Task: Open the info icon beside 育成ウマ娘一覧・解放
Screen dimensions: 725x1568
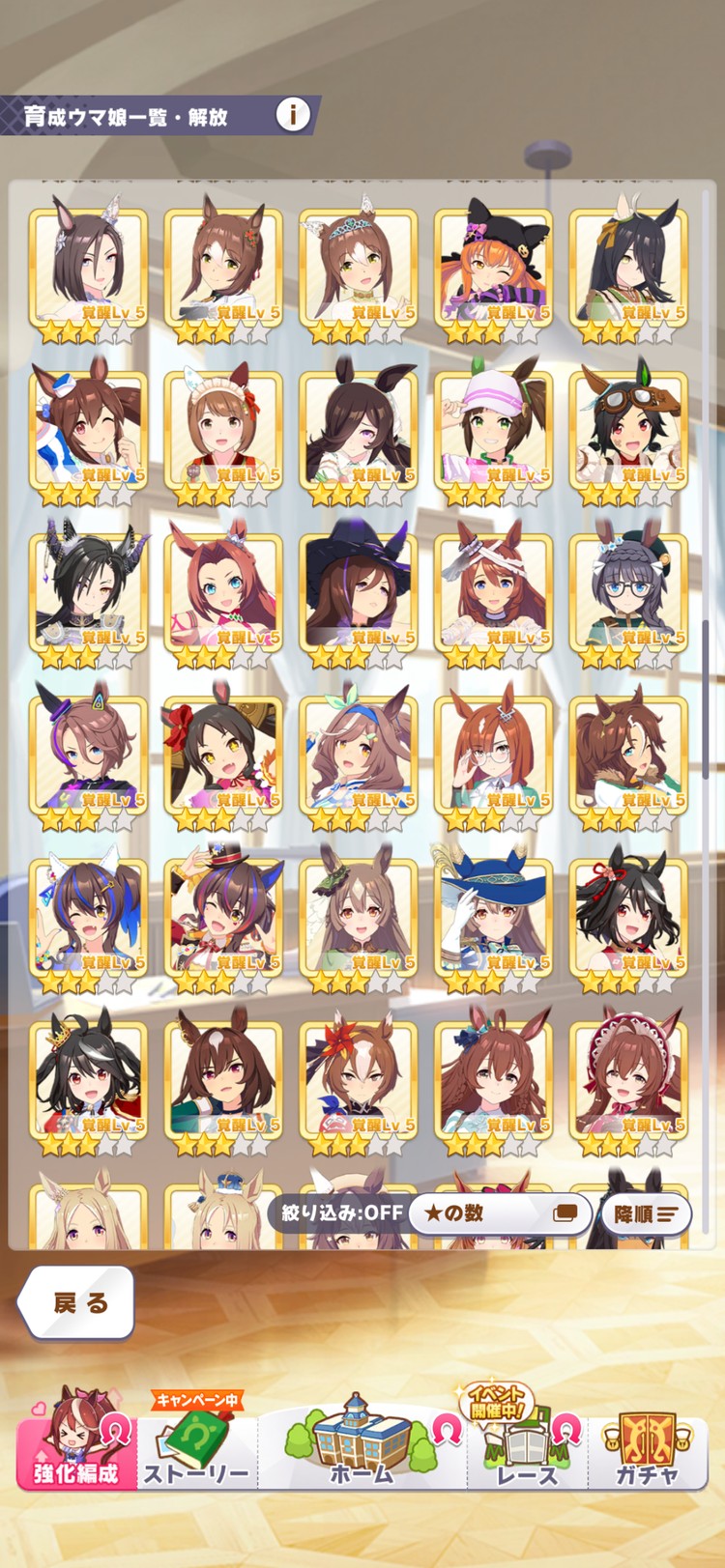Action: click(x=293, y=115)
